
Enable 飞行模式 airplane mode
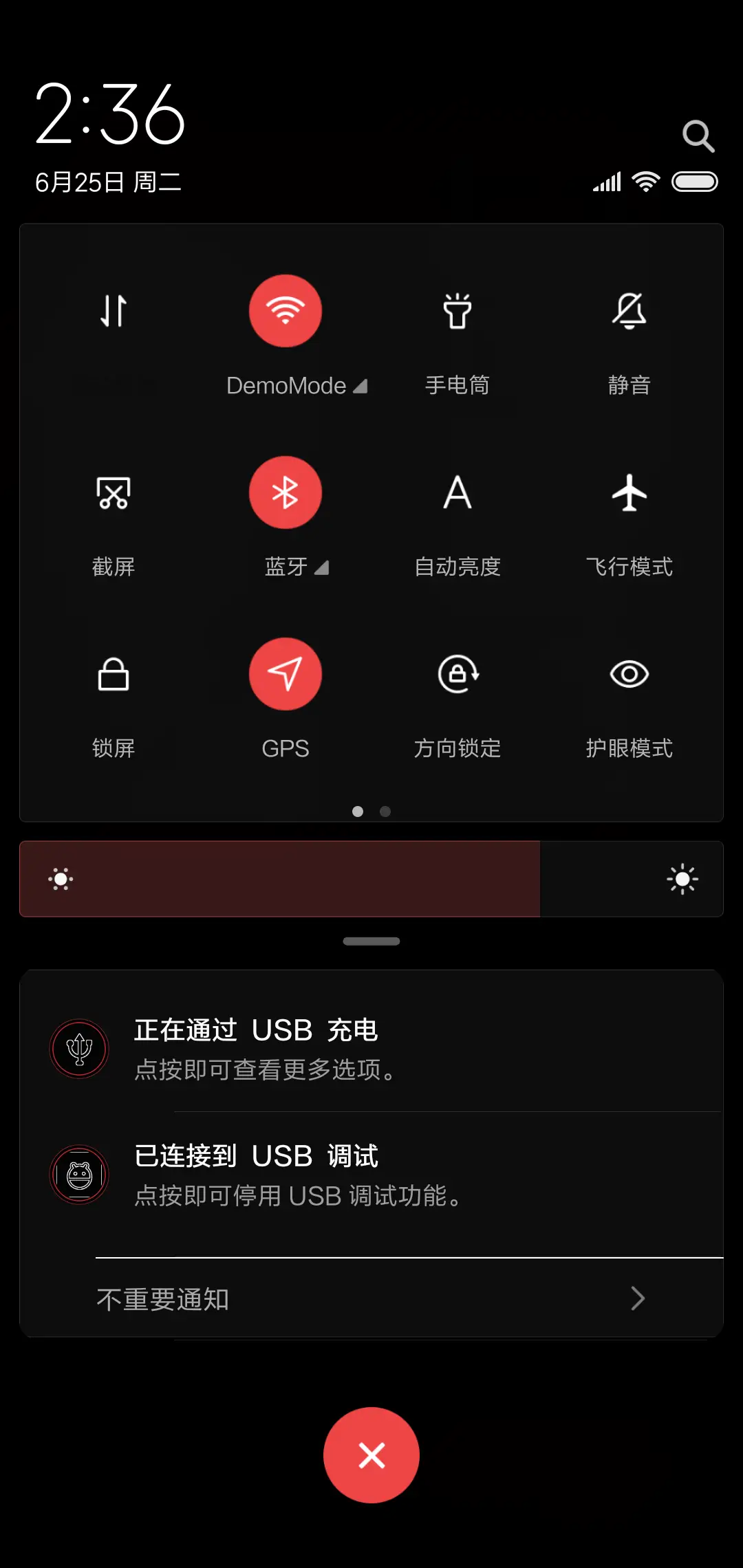629,493
